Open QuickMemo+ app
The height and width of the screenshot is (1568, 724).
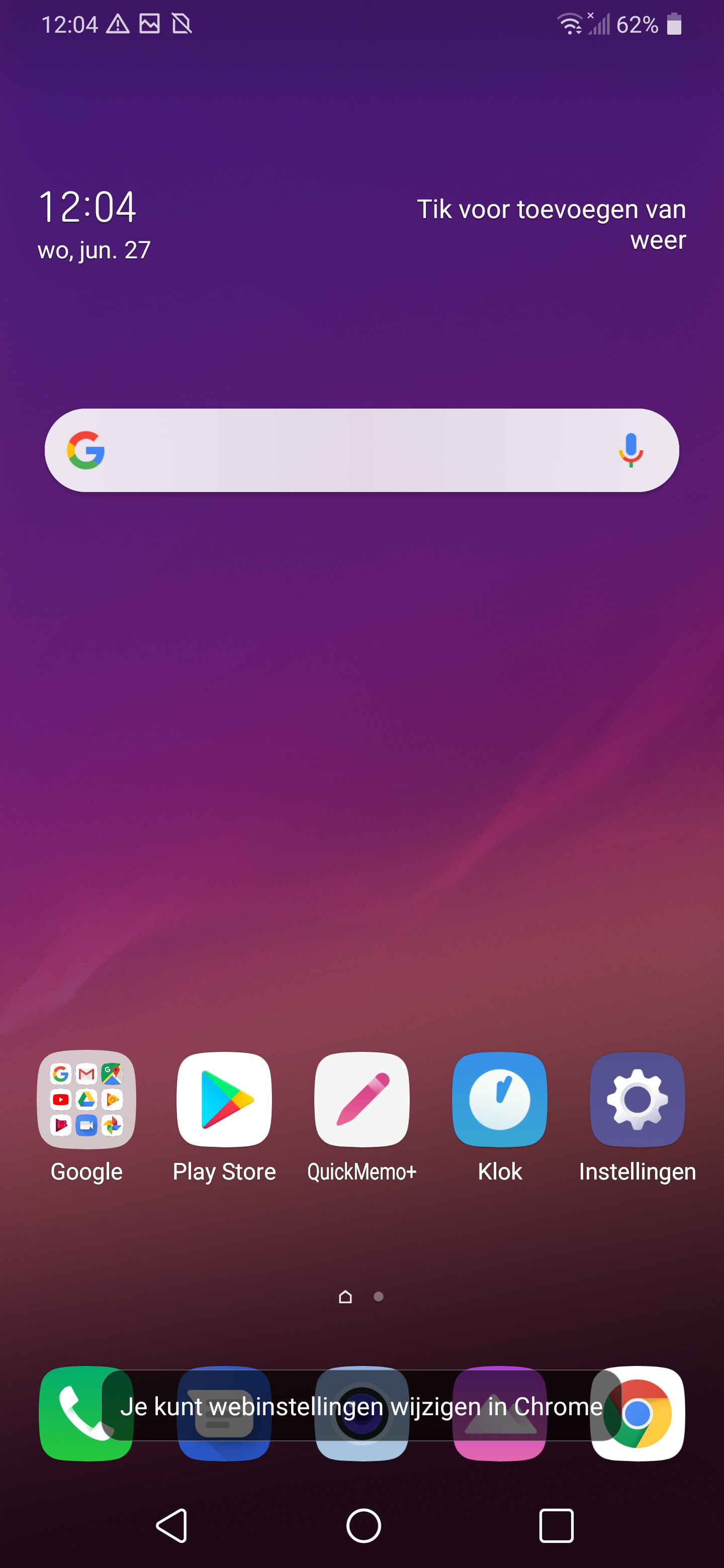click(361, 1116)
